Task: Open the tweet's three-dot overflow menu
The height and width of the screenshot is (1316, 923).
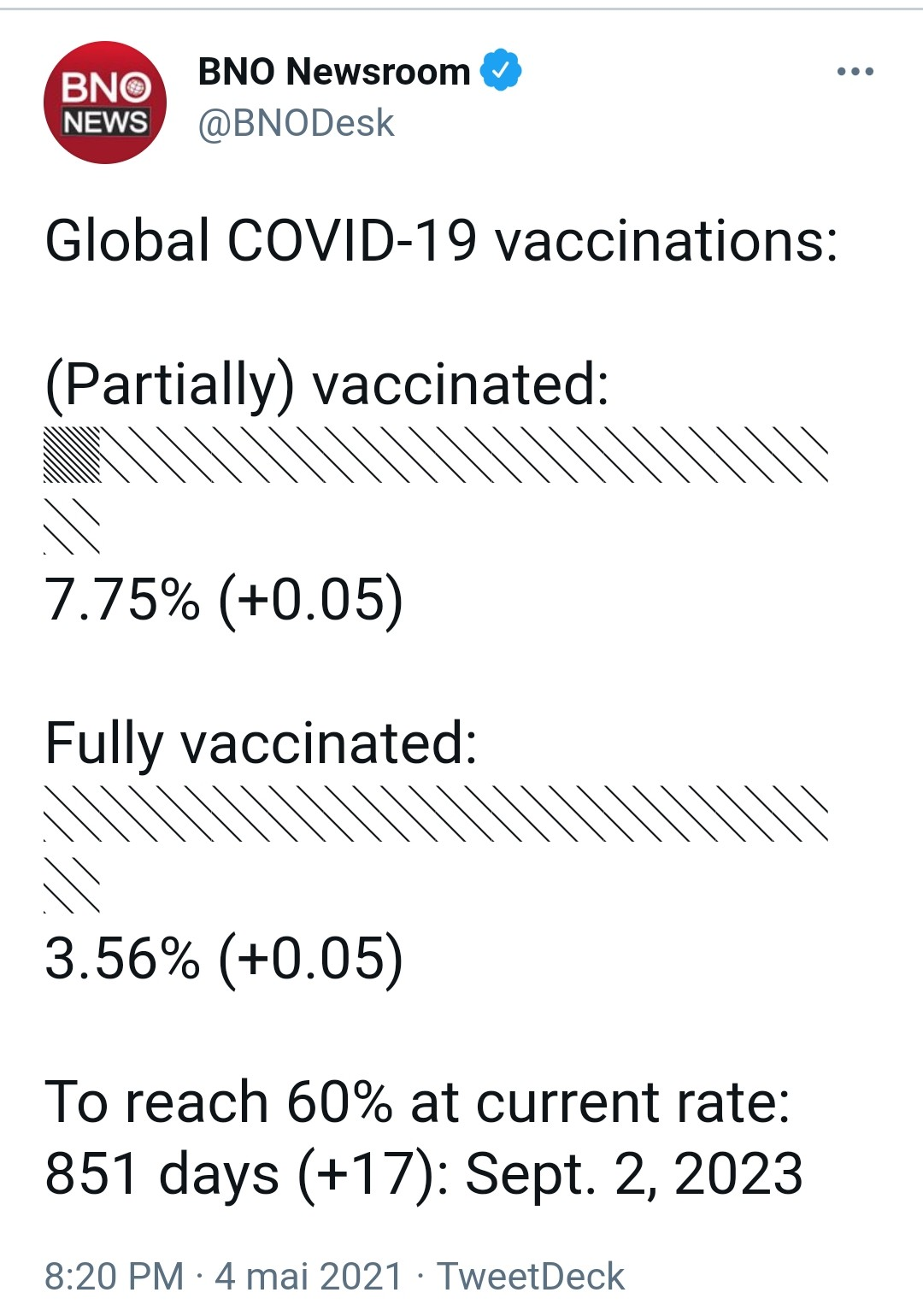Action: tap(855, 72)
